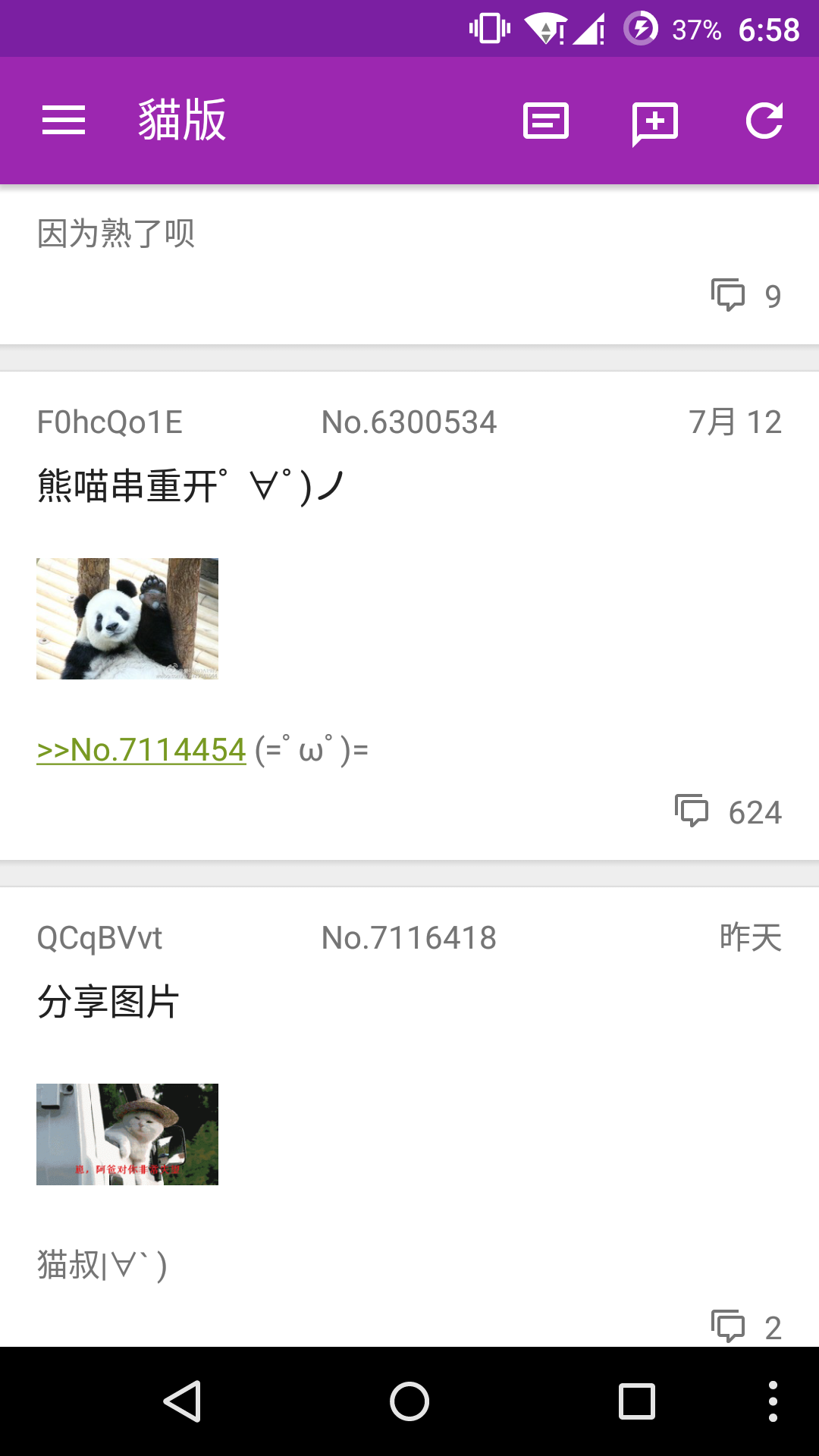Refresh the 猫版 thread list
Image resolution: width=819 pixels, height=1456 pixels.
[x=764, y=121]
